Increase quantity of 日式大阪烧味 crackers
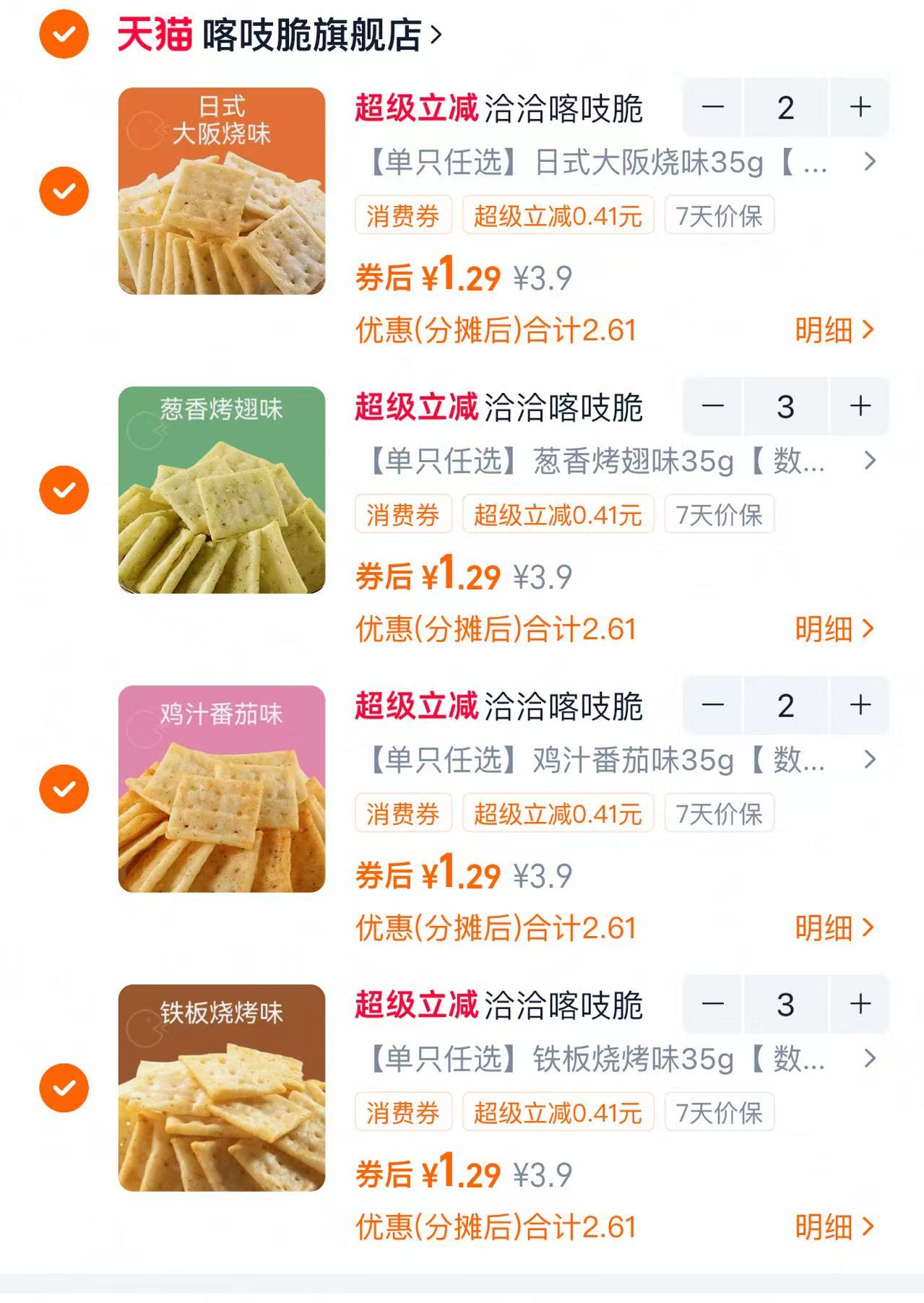 tap(859, 108)
